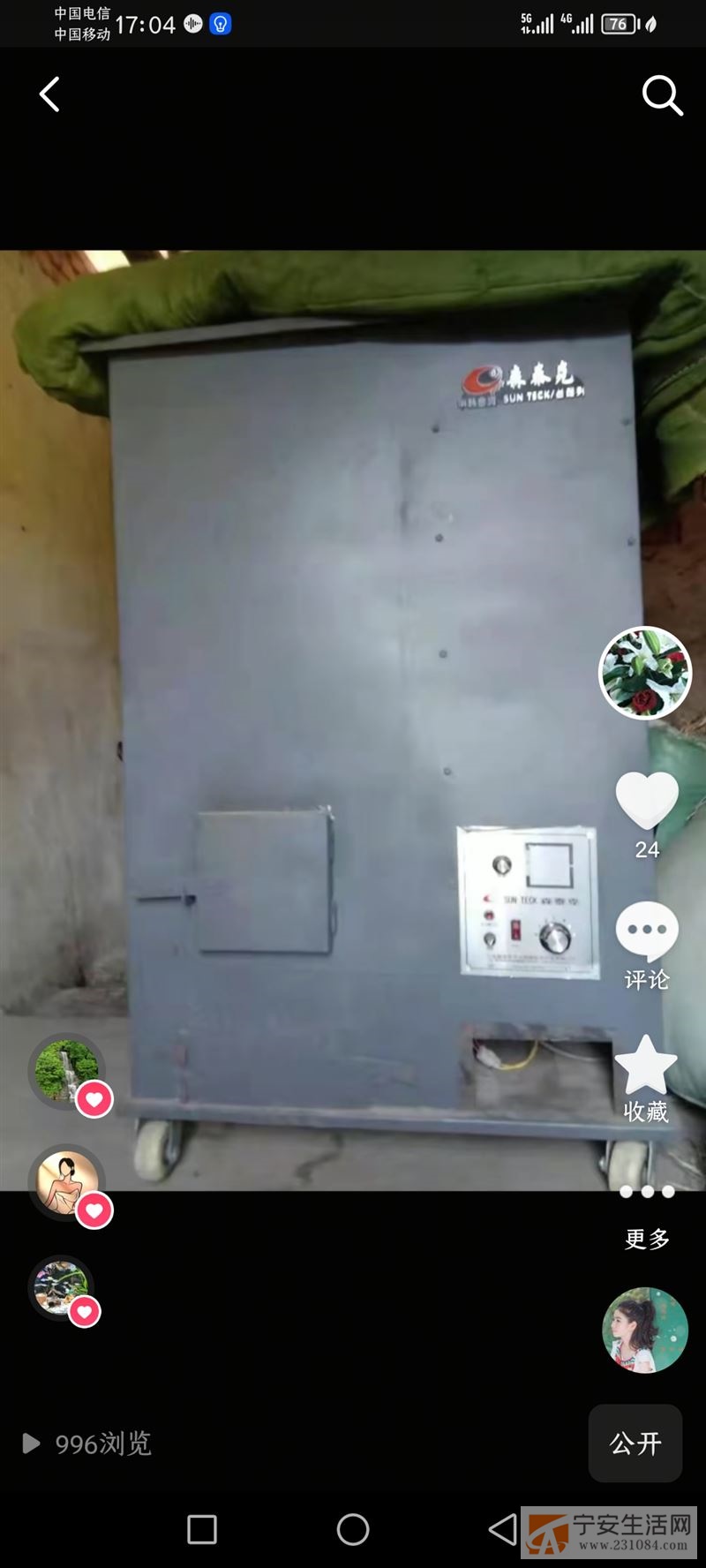View the waterfall avatar liker
Viewport: 706px width, 1568px height.
[66, 1071]
